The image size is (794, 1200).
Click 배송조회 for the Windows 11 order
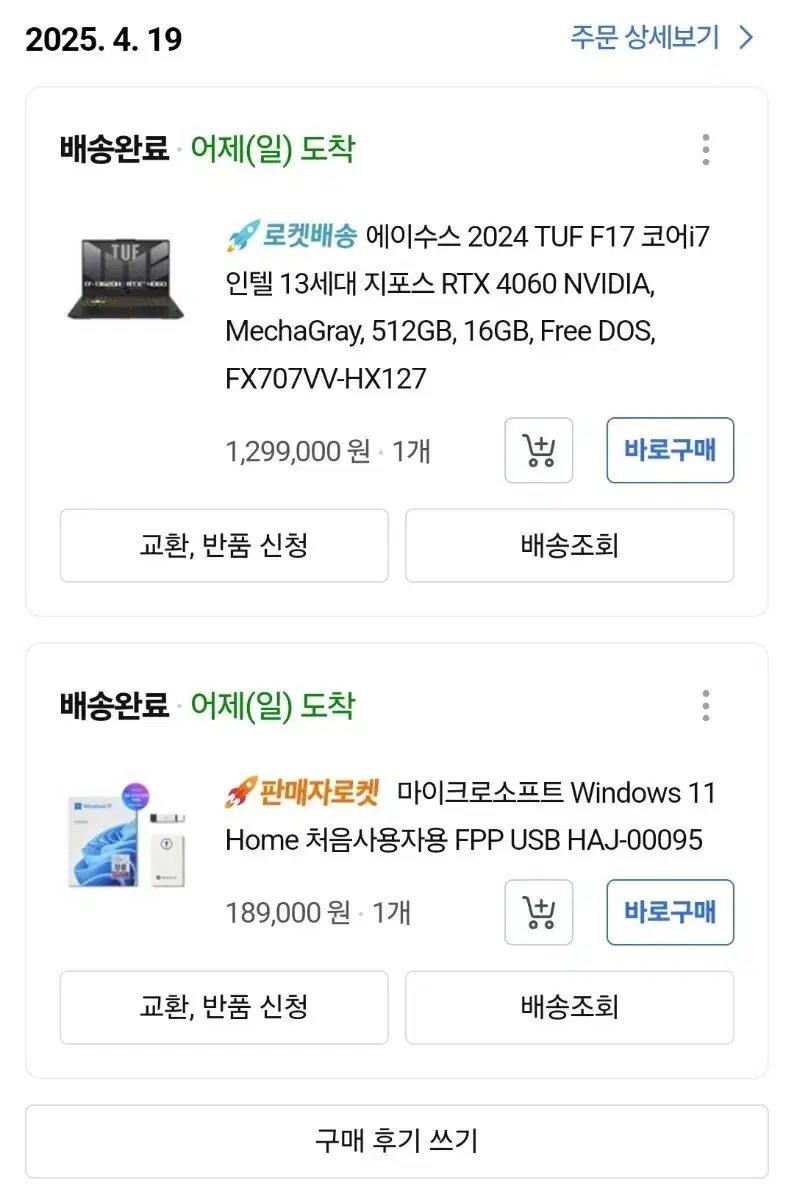(569, 1008)
